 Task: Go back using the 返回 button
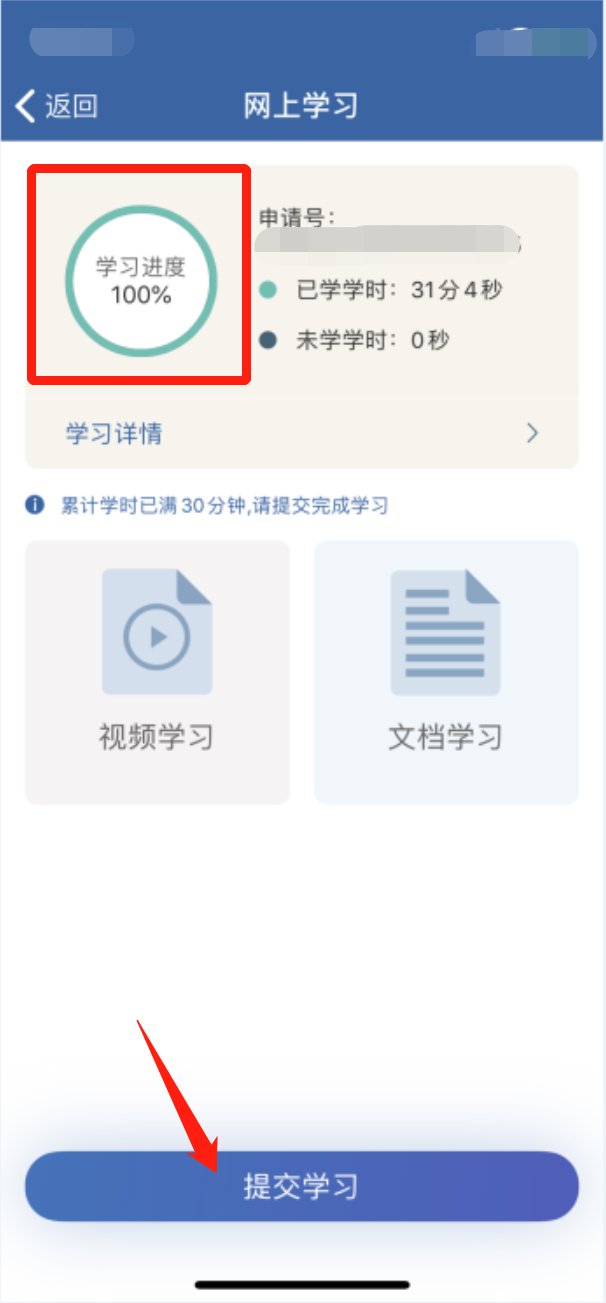click(57, 105)
